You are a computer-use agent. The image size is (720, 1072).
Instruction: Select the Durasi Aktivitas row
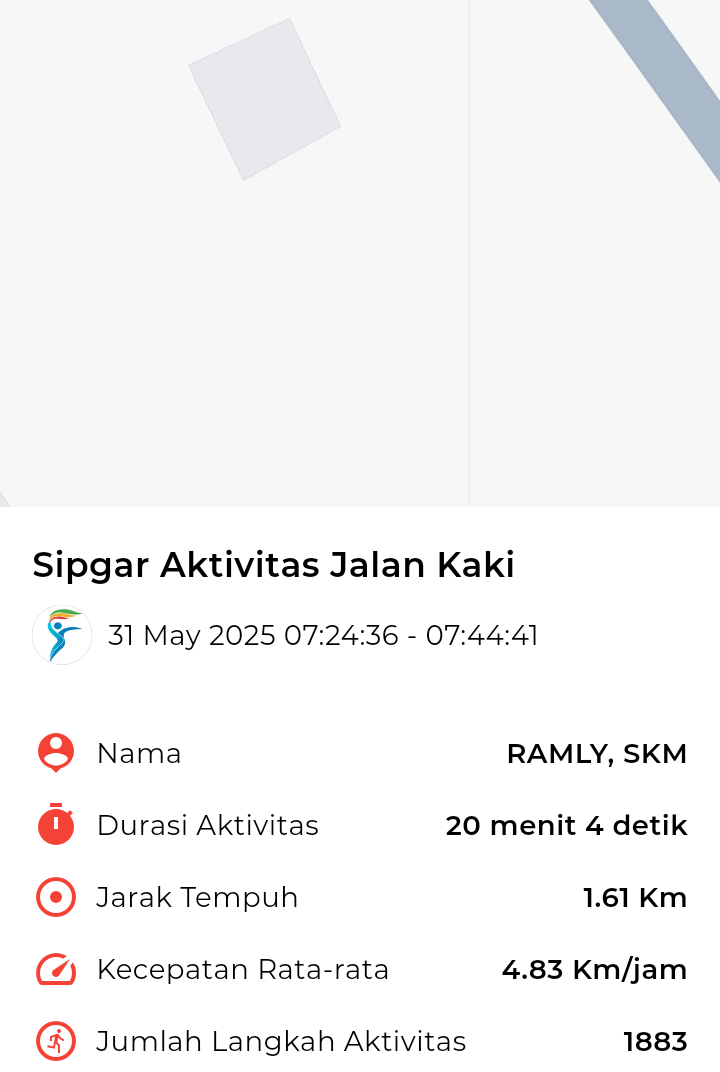(207, 825)
